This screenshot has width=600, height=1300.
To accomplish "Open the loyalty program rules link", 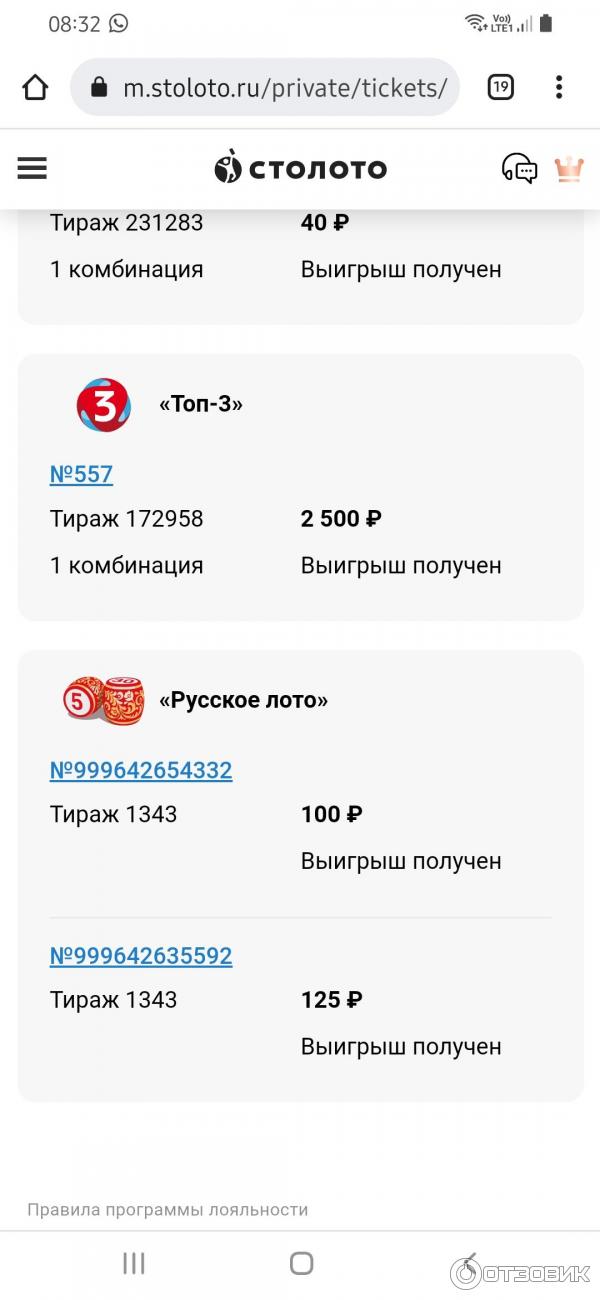I will (x=167, y=1209).
